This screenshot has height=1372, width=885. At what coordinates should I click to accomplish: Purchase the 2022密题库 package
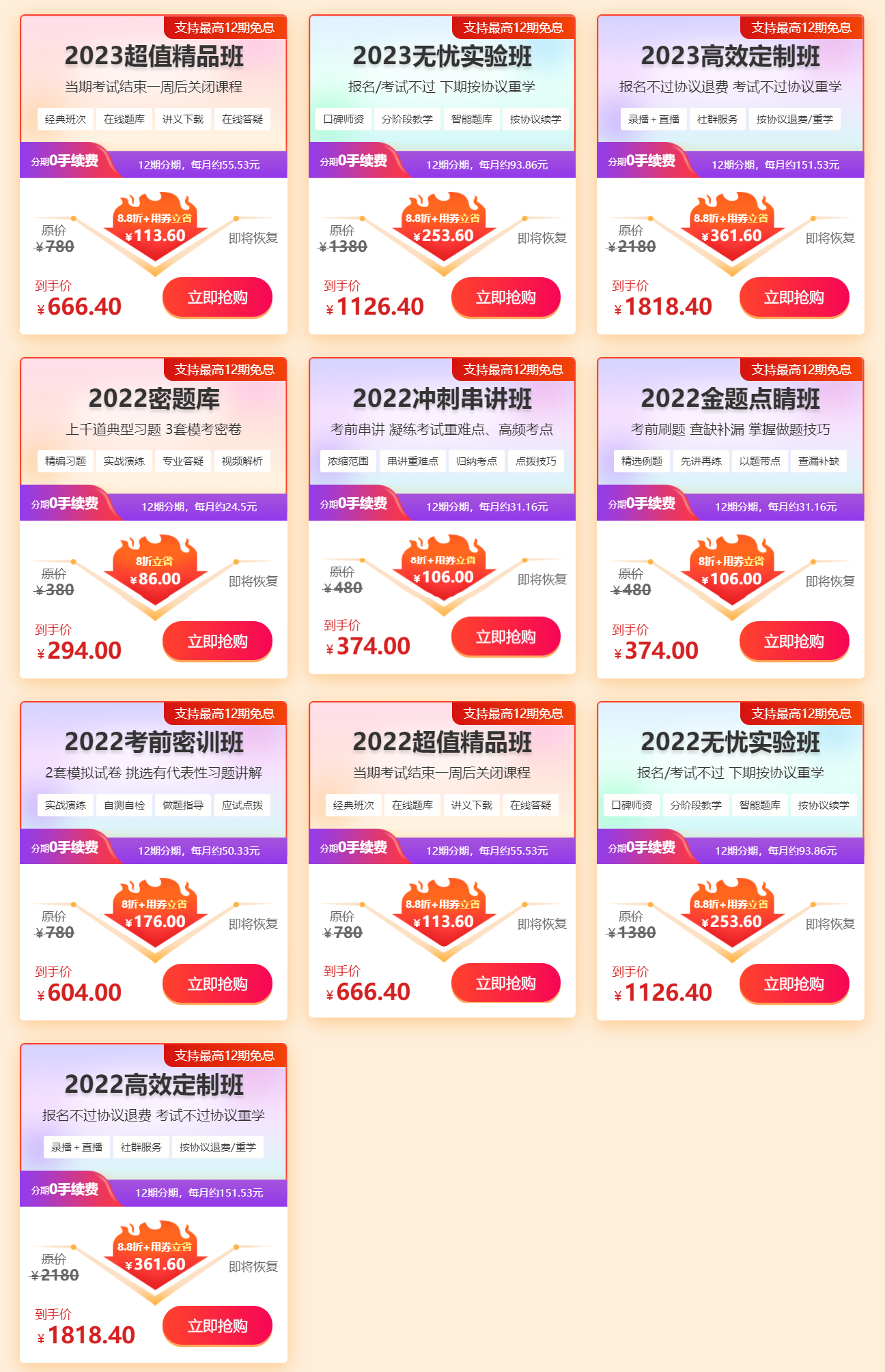pos(217,641)
